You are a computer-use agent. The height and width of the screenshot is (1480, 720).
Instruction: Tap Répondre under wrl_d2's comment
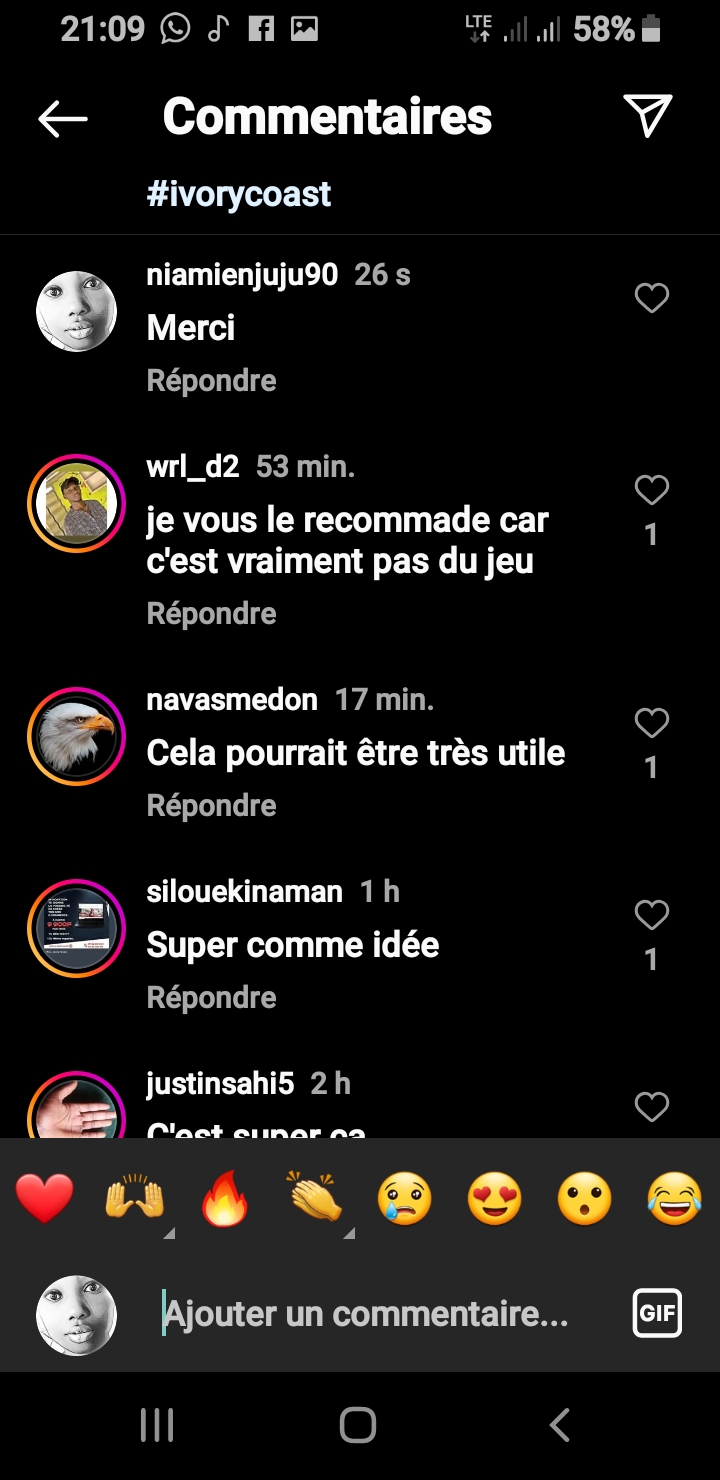pos(211,613)
